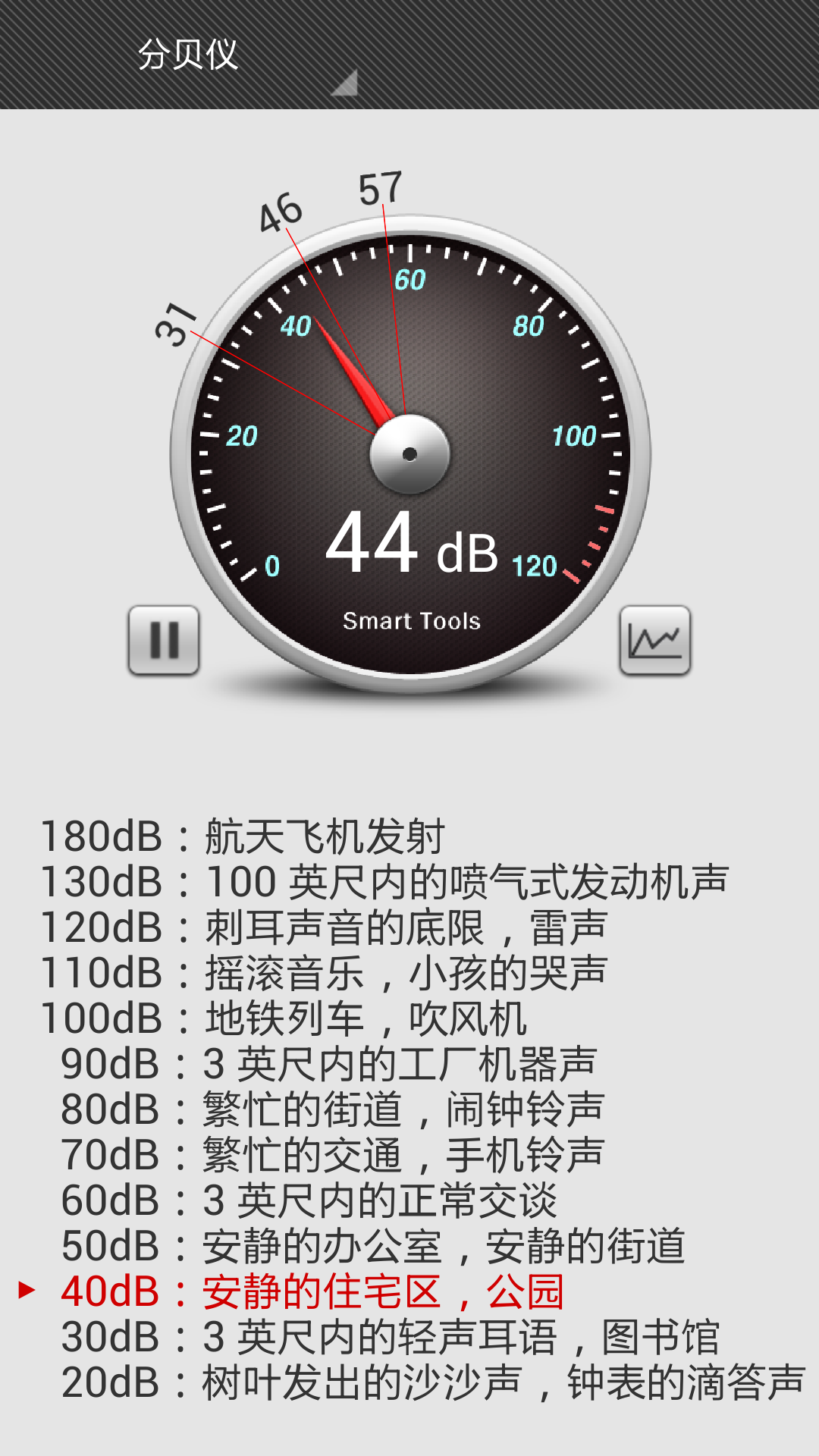This screenshot has height=1456, width=819.
Task: Open the sound level graph view
Action: (x=654, y=641)
